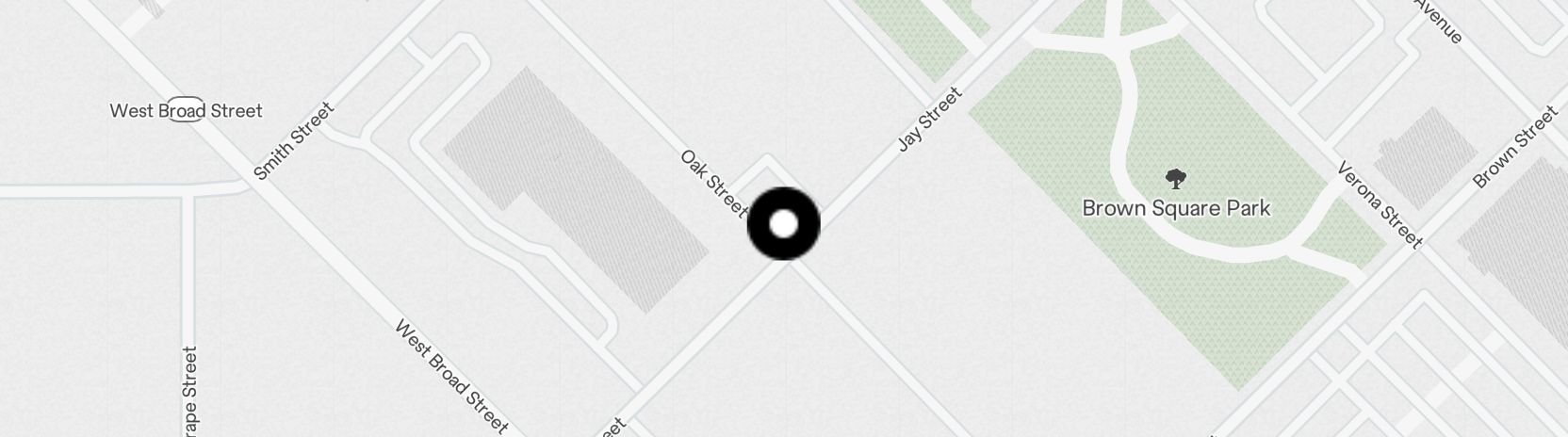Open the Brown Square Park place marker
This screenshot has width=1568, height=437.
1174,179
